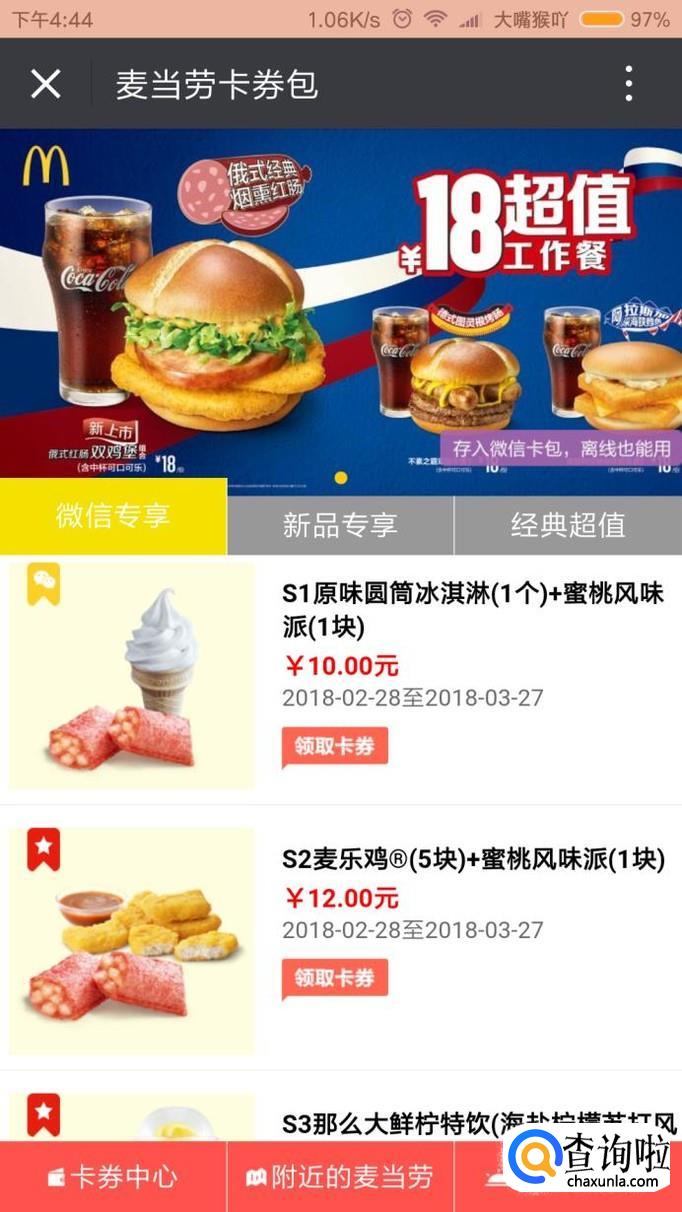Viewport: 682px width, 1212px height.
Task: Open the S1原味圆筒冰淇淋 product image
Action: pos(132,677)
